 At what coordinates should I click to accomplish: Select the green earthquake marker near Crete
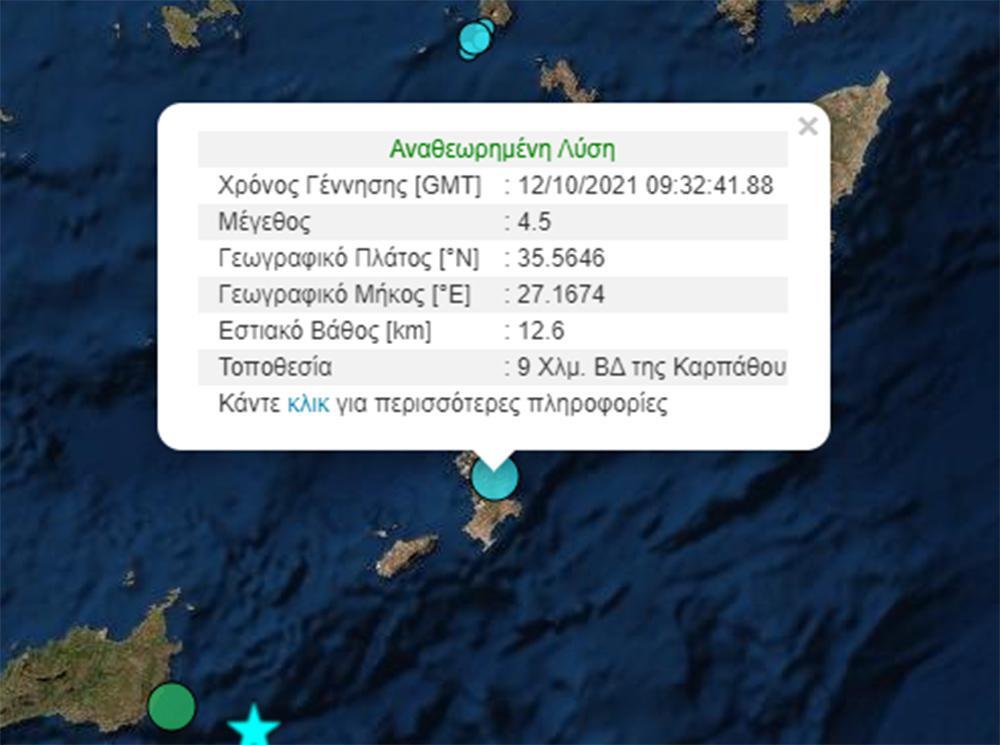172,706
